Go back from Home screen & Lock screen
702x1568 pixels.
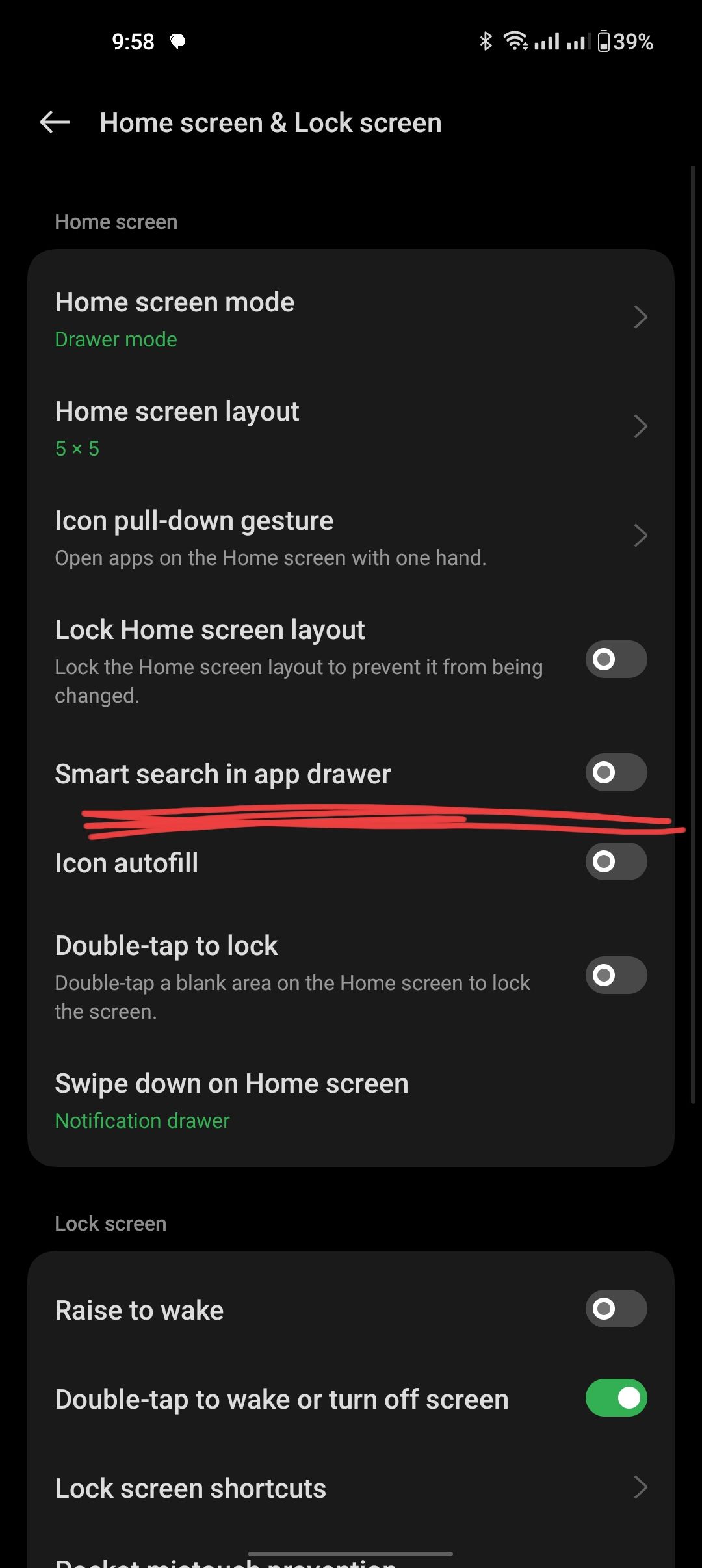pos(55,122)
